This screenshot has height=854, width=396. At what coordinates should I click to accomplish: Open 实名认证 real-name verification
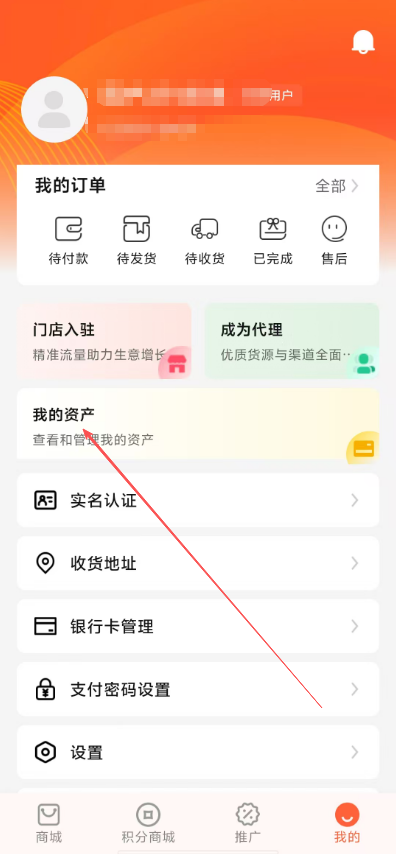click(x=198, y=500)
